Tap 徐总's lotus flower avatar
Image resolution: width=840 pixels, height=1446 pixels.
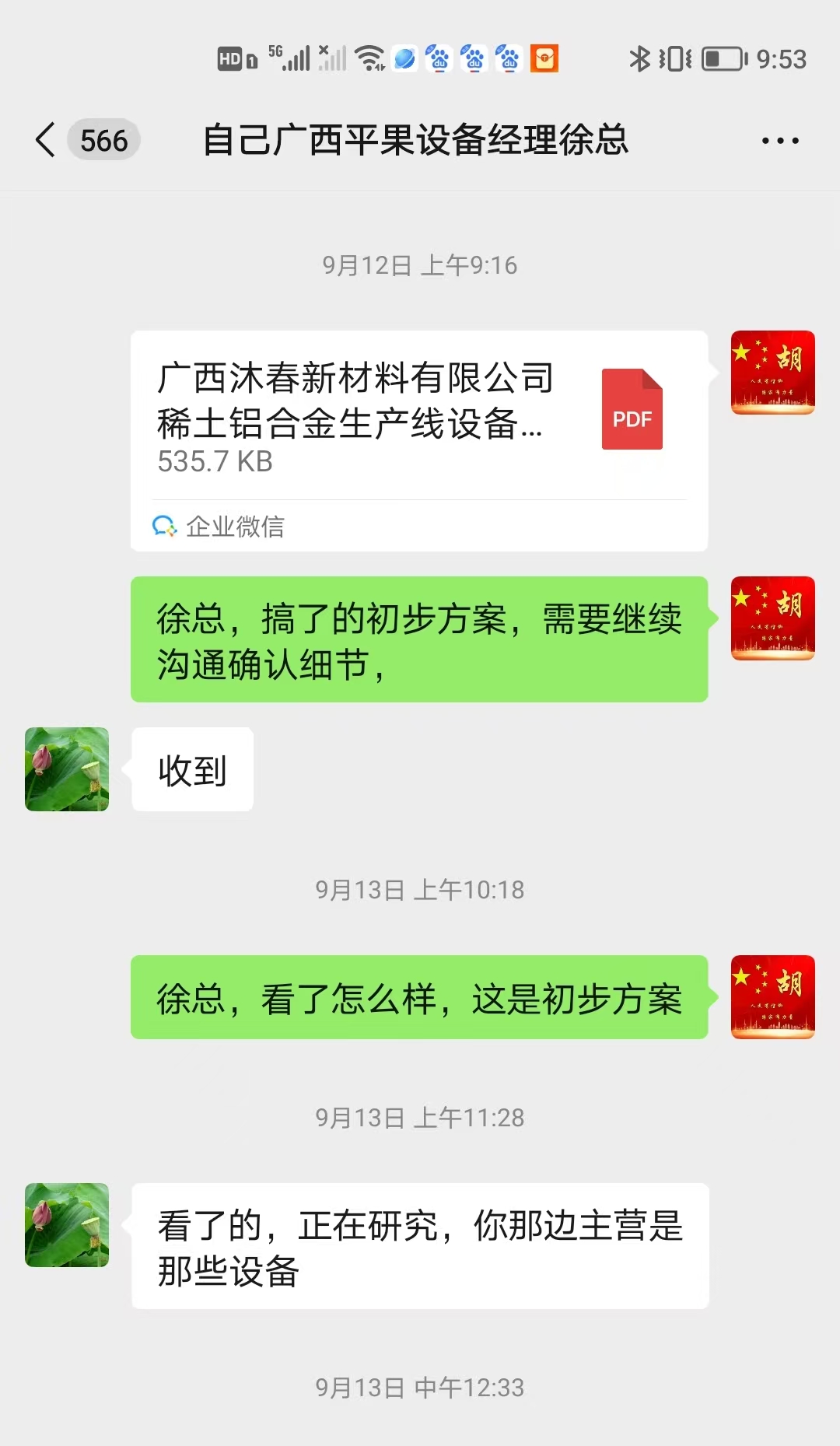tap(66, 770)
